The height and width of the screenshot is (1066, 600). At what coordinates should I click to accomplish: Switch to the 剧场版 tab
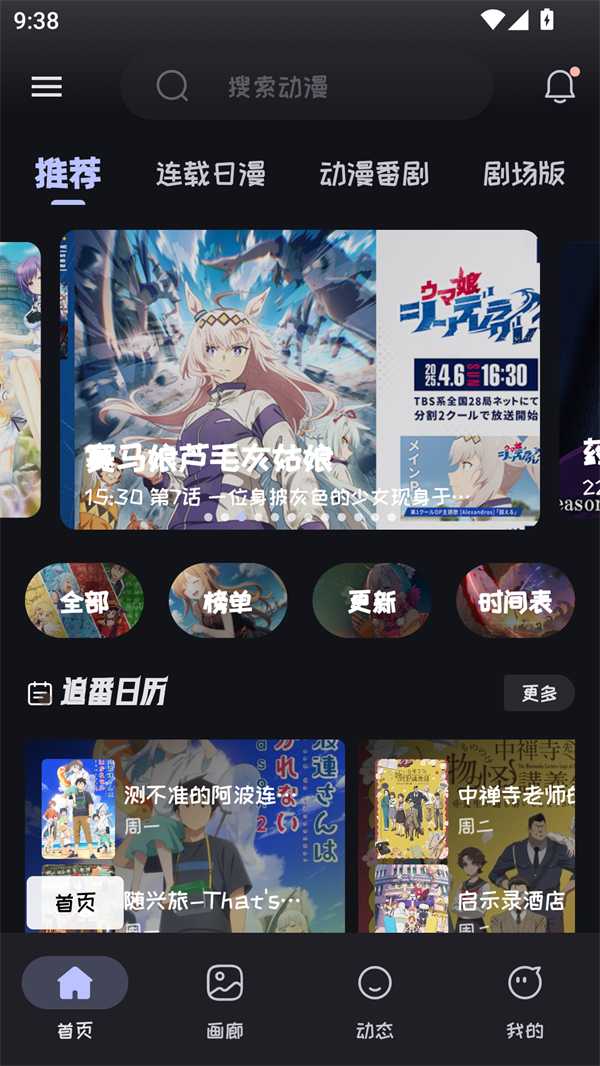tap(524, 174)
